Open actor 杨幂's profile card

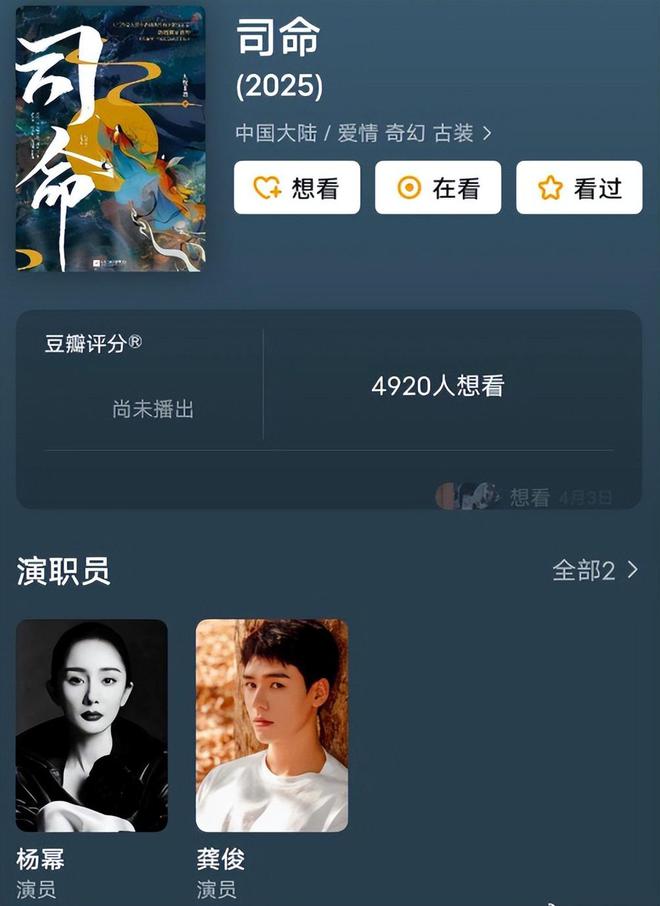pyautogui.click(x=92, y=725)
